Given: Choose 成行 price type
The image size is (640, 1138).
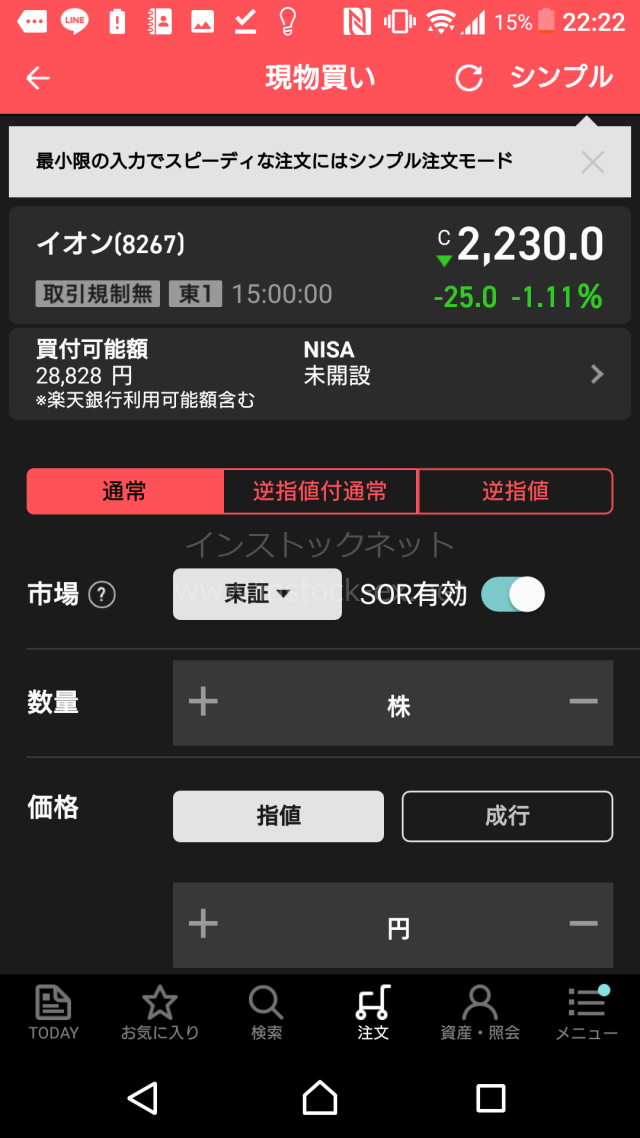Looking at the screenshot, I should pos(507,816).
